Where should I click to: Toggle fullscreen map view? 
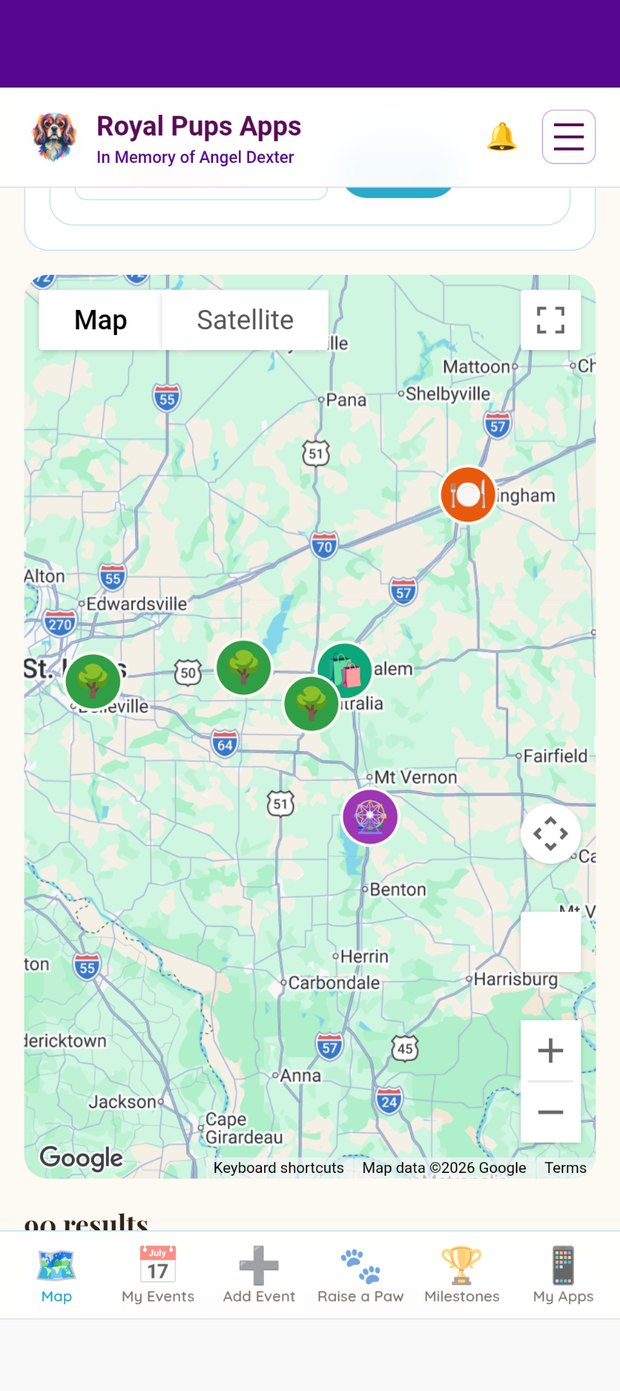pyautogui.click(x=551, y=320)
